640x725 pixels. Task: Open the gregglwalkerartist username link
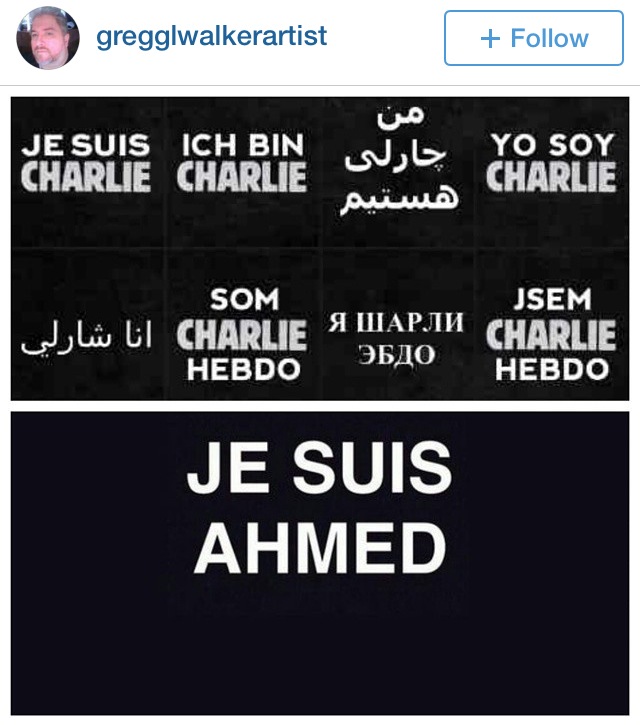tap(211, 37)
